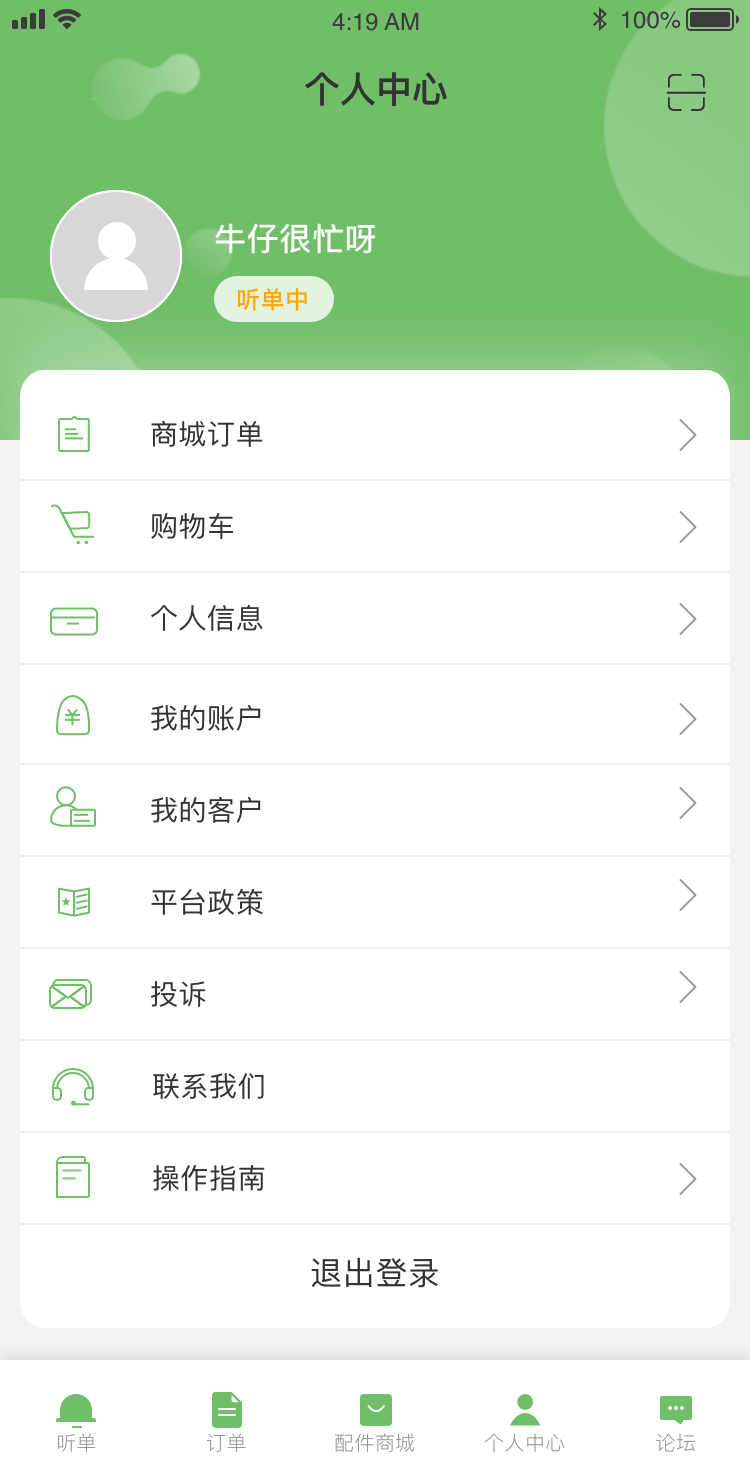Image resolution: width=750 pixels, height=1478 pixels.
Task: Switch to the 订单 orders tab
Action: point(226,1421)
